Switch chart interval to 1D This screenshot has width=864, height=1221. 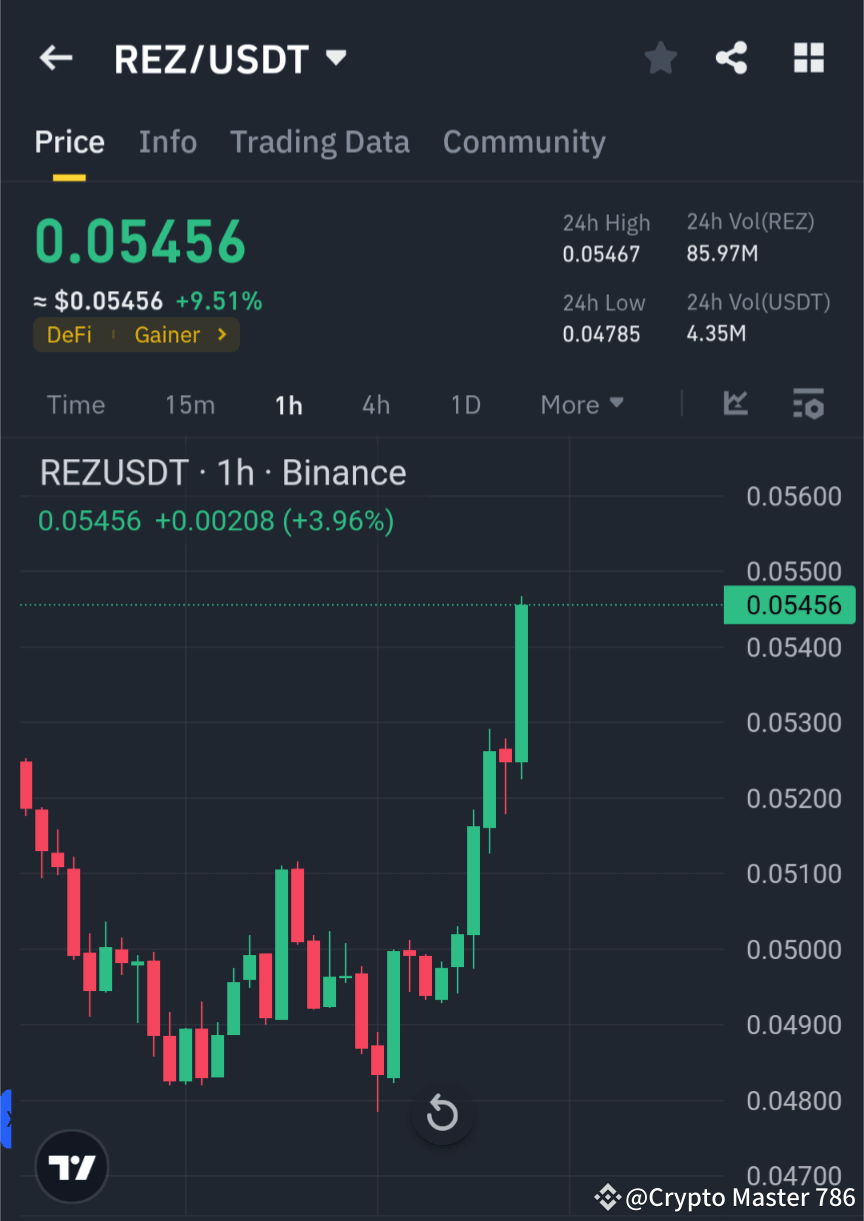point(465,404)
